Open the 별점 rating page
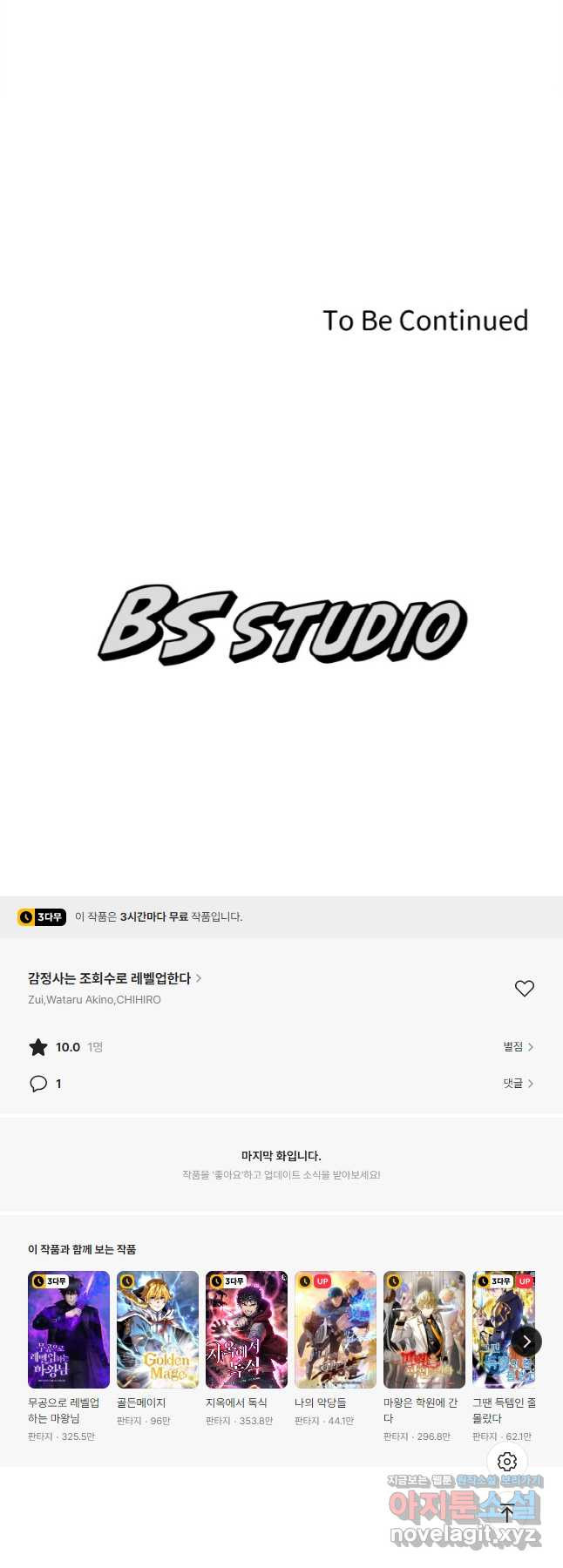This screenshot has height=1568, width=563. tap(518, 1047)
